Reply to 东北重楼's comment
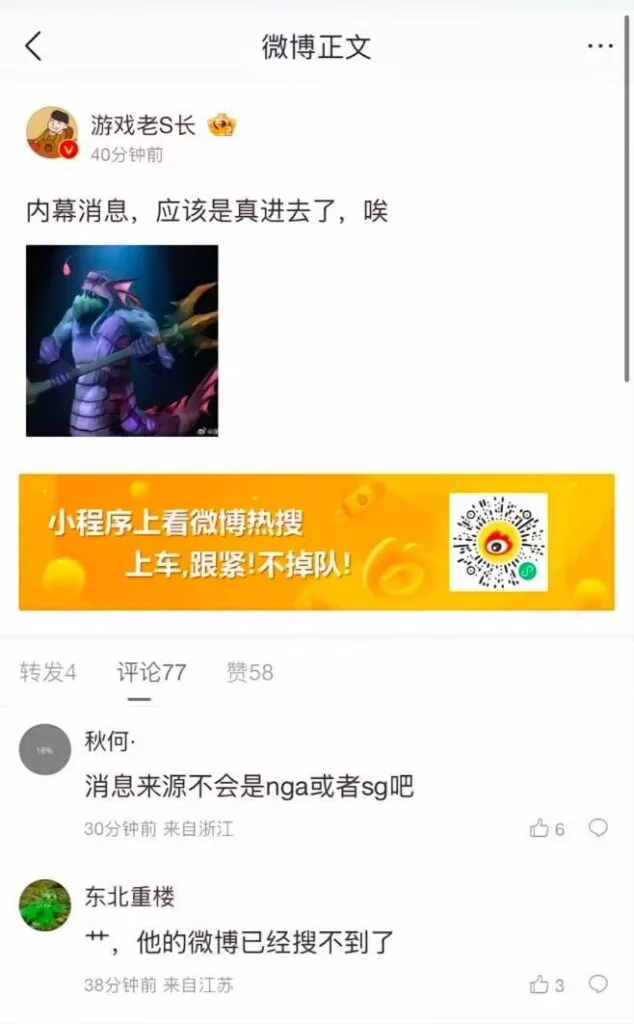The width and height of the screenshot is (634, 1024). (x=598, y=985)
